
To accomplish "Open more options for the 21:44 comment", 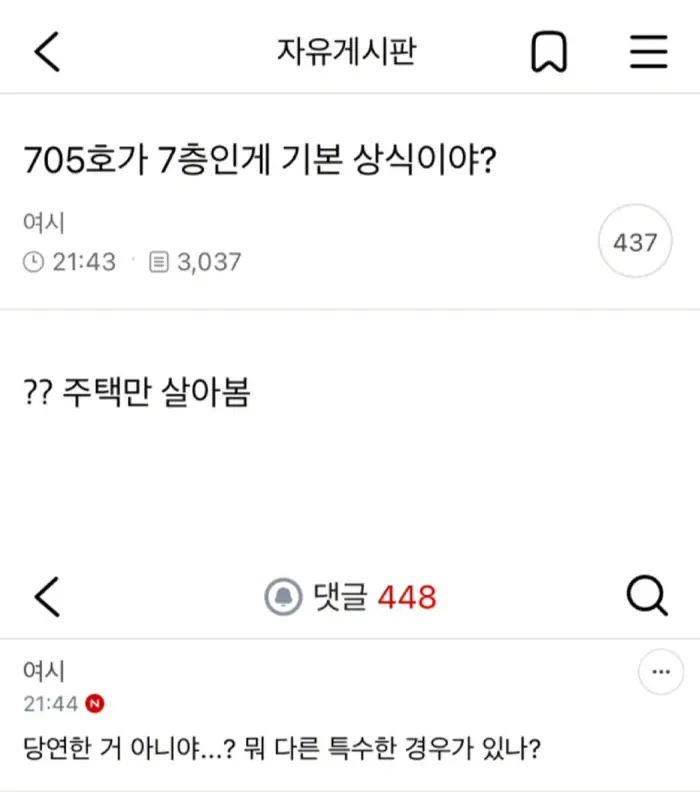I will (661, 673).
